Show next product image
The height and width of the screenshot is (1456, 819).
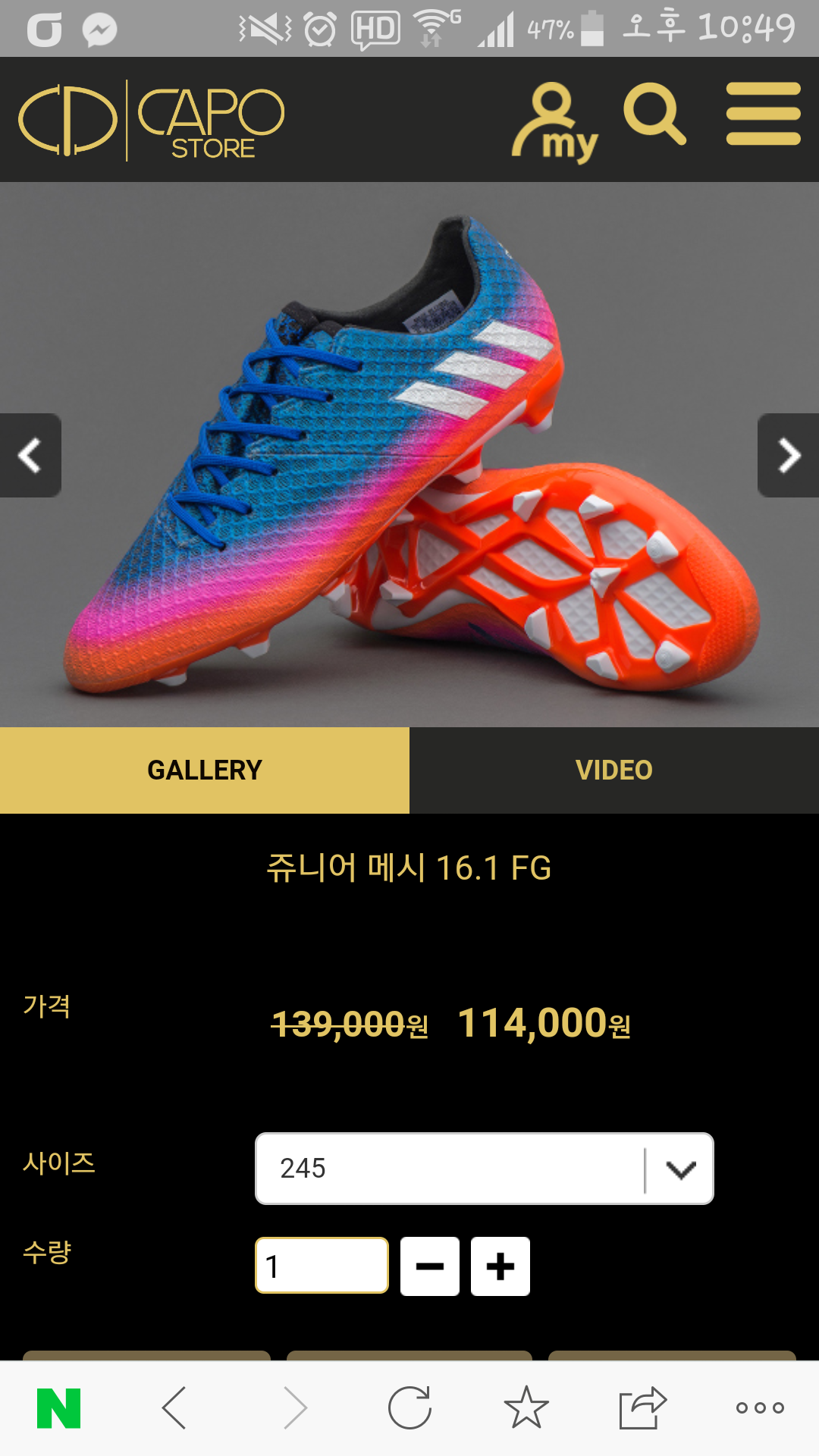coord(789,455)
